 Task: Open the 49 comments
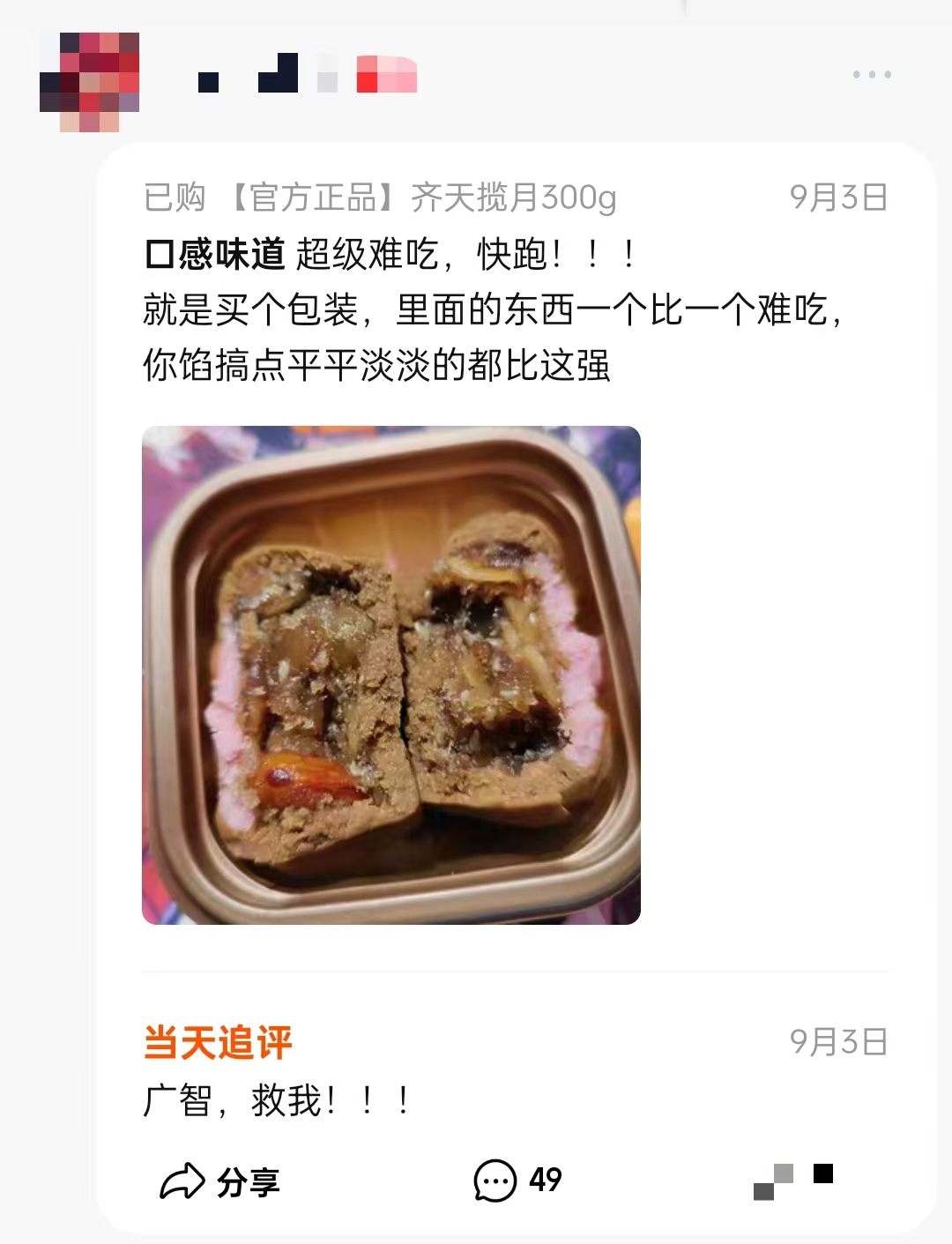point(517,1180)
